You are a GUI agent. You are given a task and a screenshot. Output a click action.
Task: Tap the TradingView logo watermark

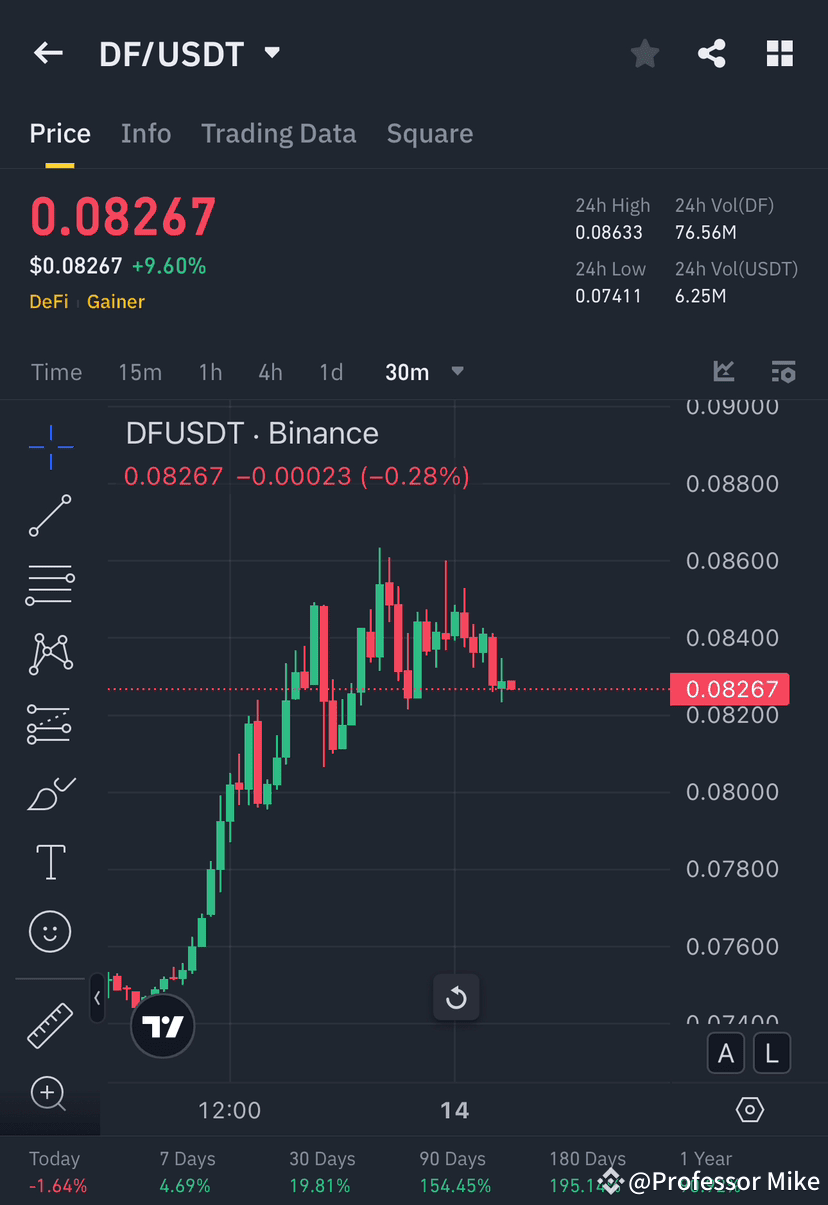coord(162,1026)
